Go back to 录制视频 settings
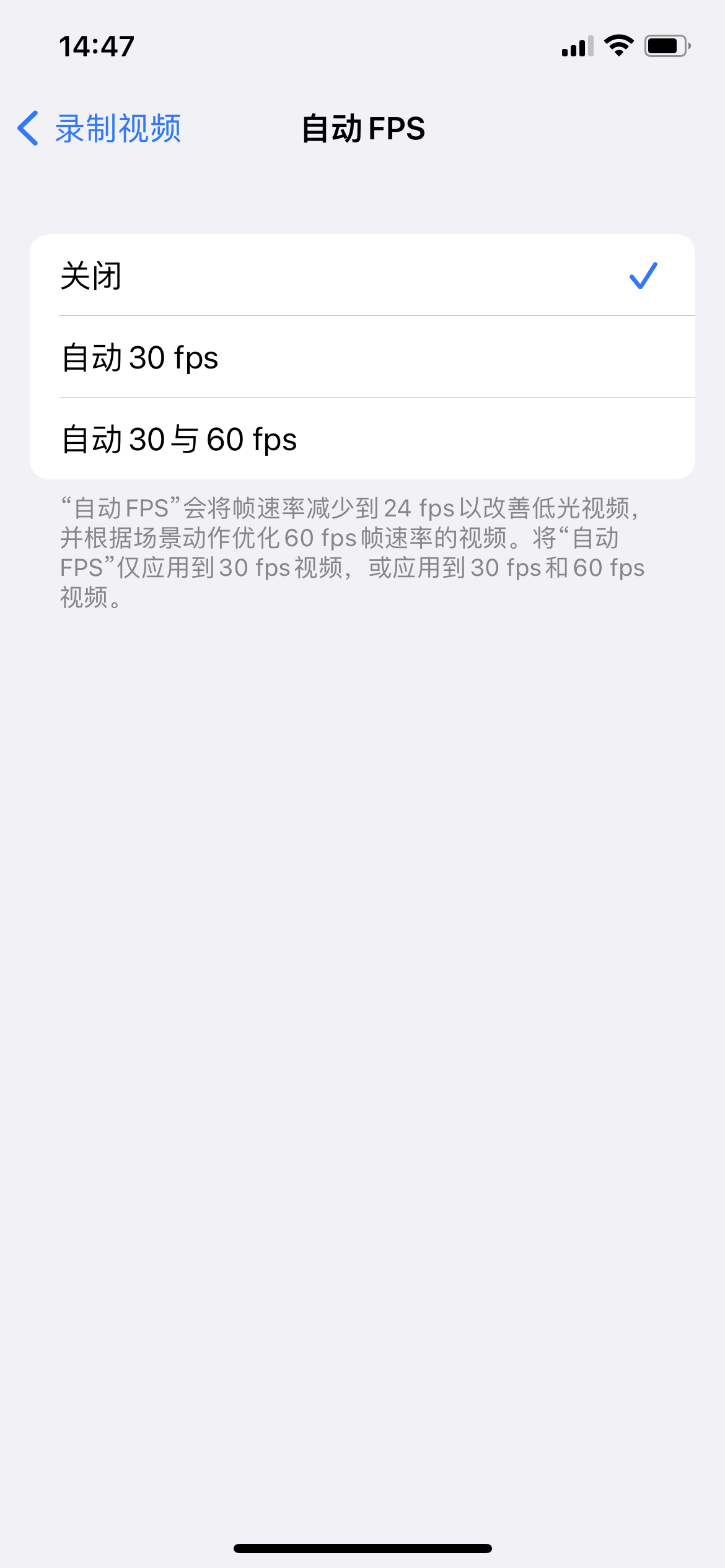The width and height of the screenshot is (725, 1568). [x=99, y=129]
